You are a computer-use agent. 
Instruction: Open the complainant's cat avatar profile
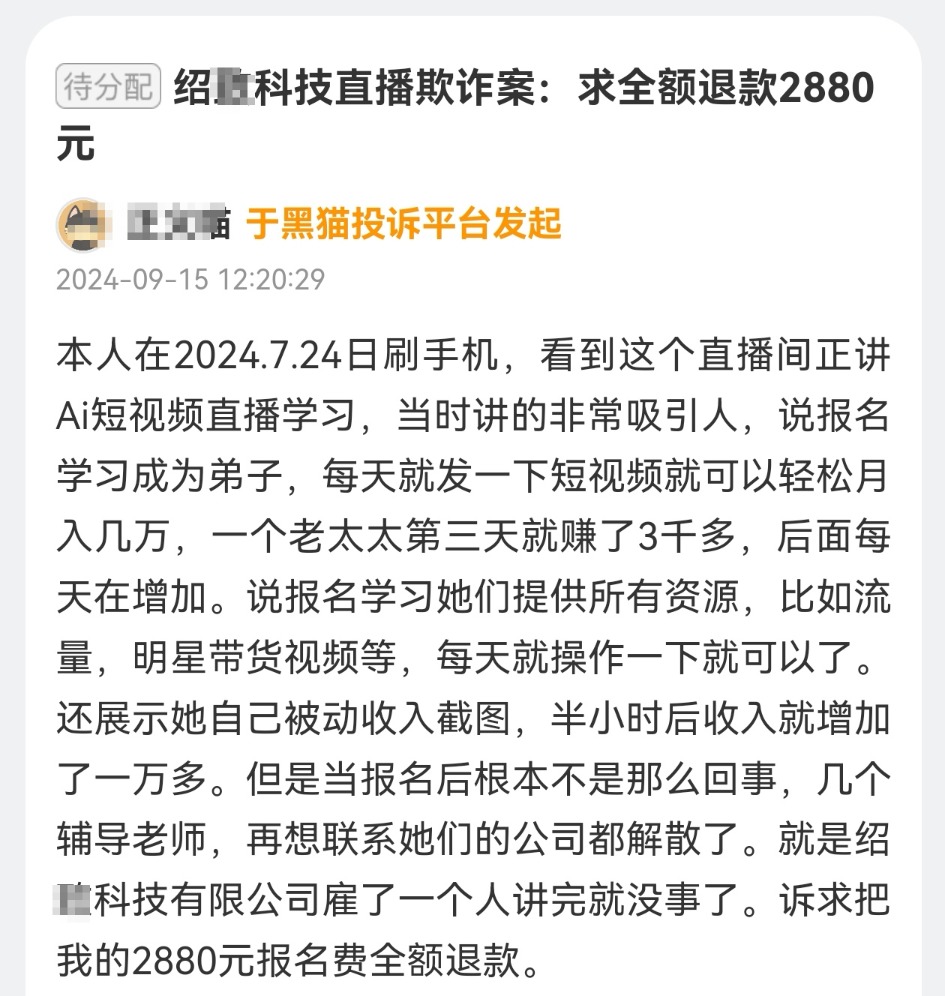pyautogui.click(x=83, y=224)
